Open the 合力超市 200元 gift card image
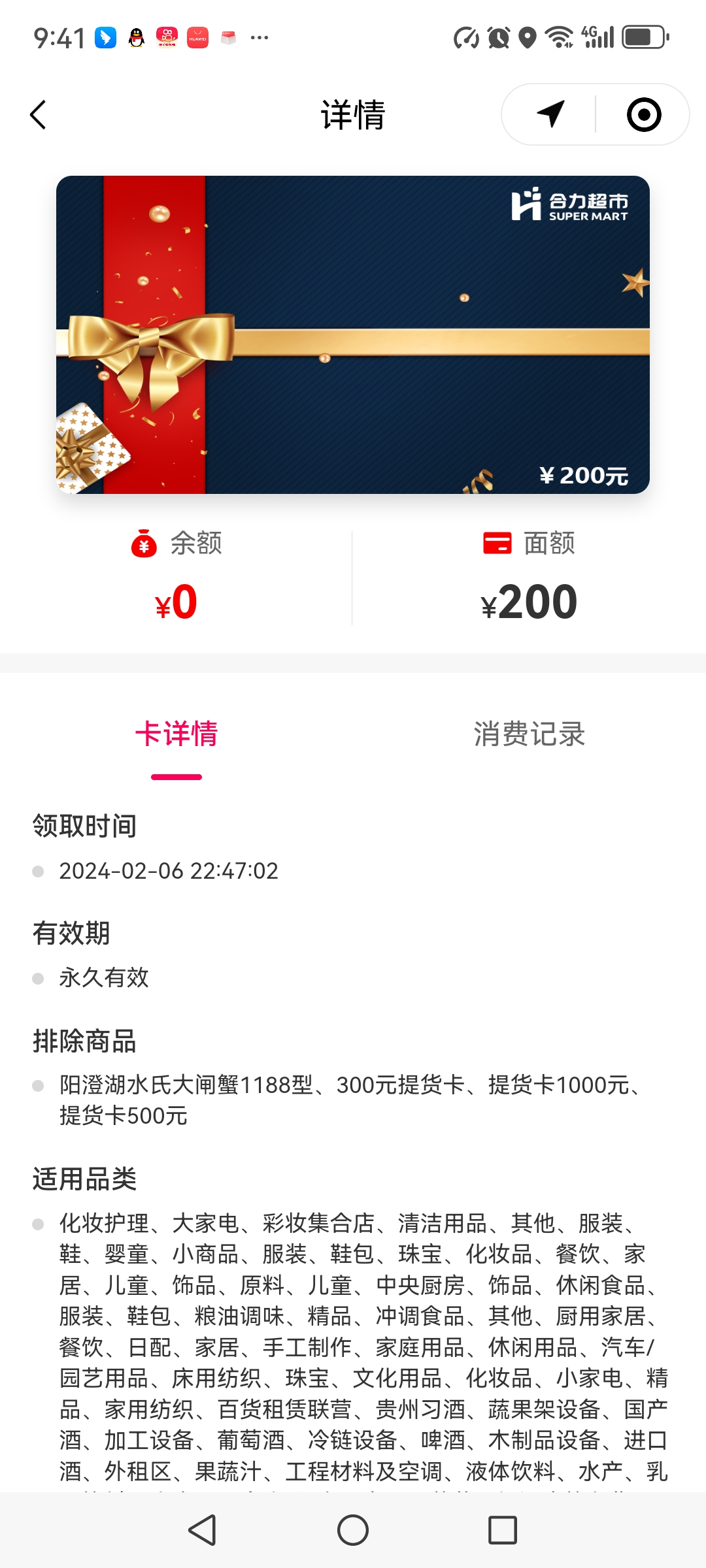Viewport: 706px width, 1568px height. 353,335
